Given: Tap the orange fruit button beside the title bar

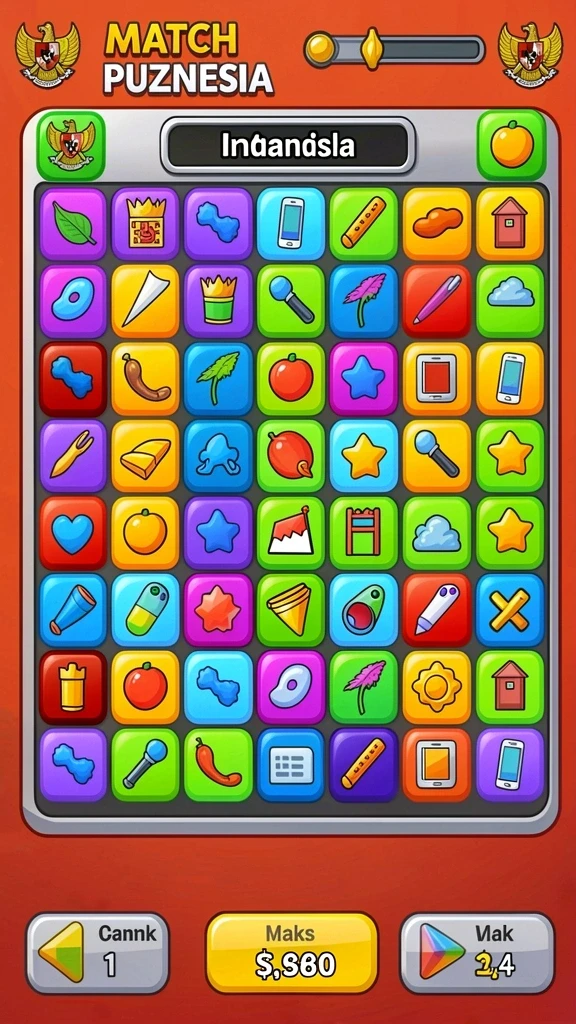Looking at the screenshot, I should (512, 145).
